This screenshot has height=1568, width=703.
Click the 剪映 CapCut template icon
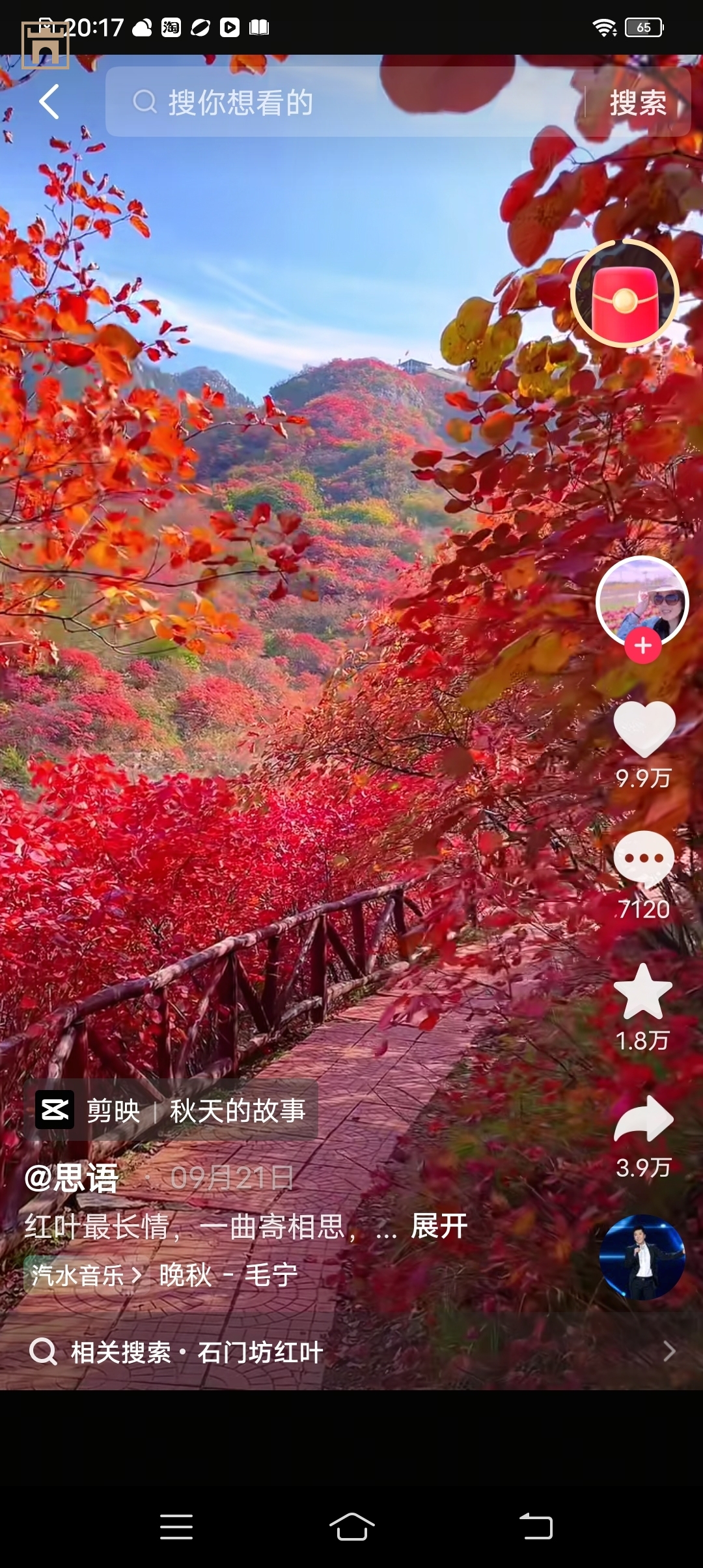click(x=56, y=1110)
